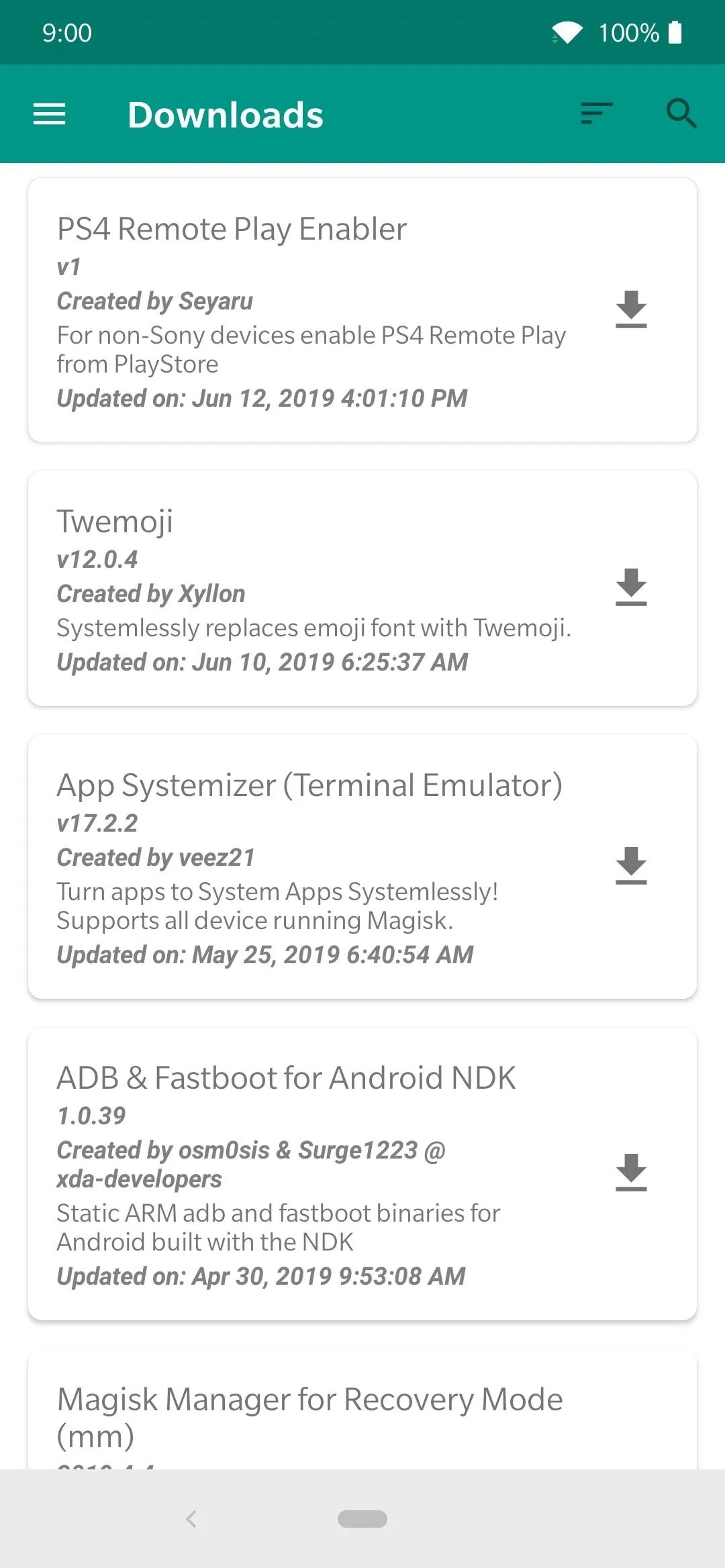Open ADB & Fastboot module details
The height and width of the screenshot is (1568, 725).
click(362, 1174)
